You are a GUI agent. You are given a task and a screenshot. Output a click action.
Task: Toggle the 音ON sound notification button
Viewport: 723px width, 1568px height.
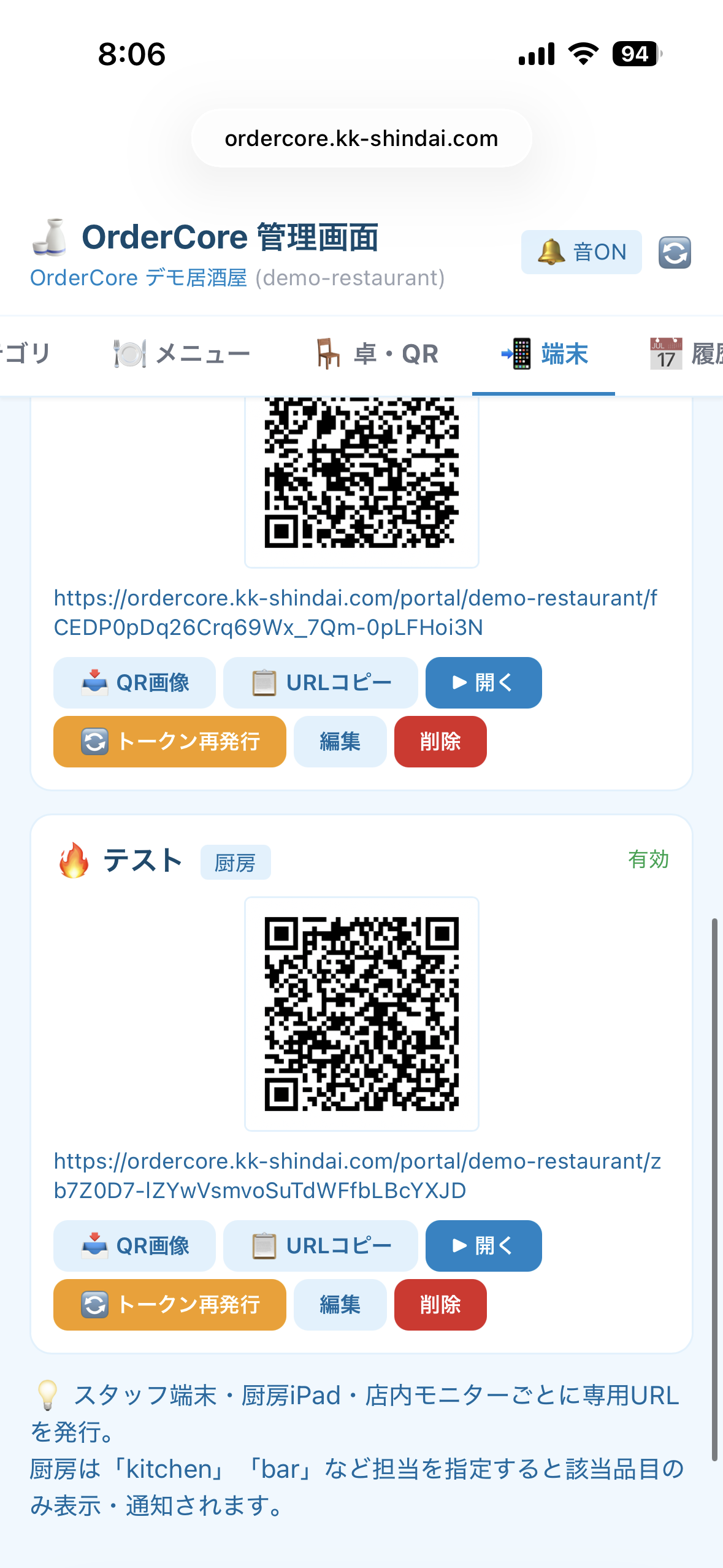[x=581, y=252]
